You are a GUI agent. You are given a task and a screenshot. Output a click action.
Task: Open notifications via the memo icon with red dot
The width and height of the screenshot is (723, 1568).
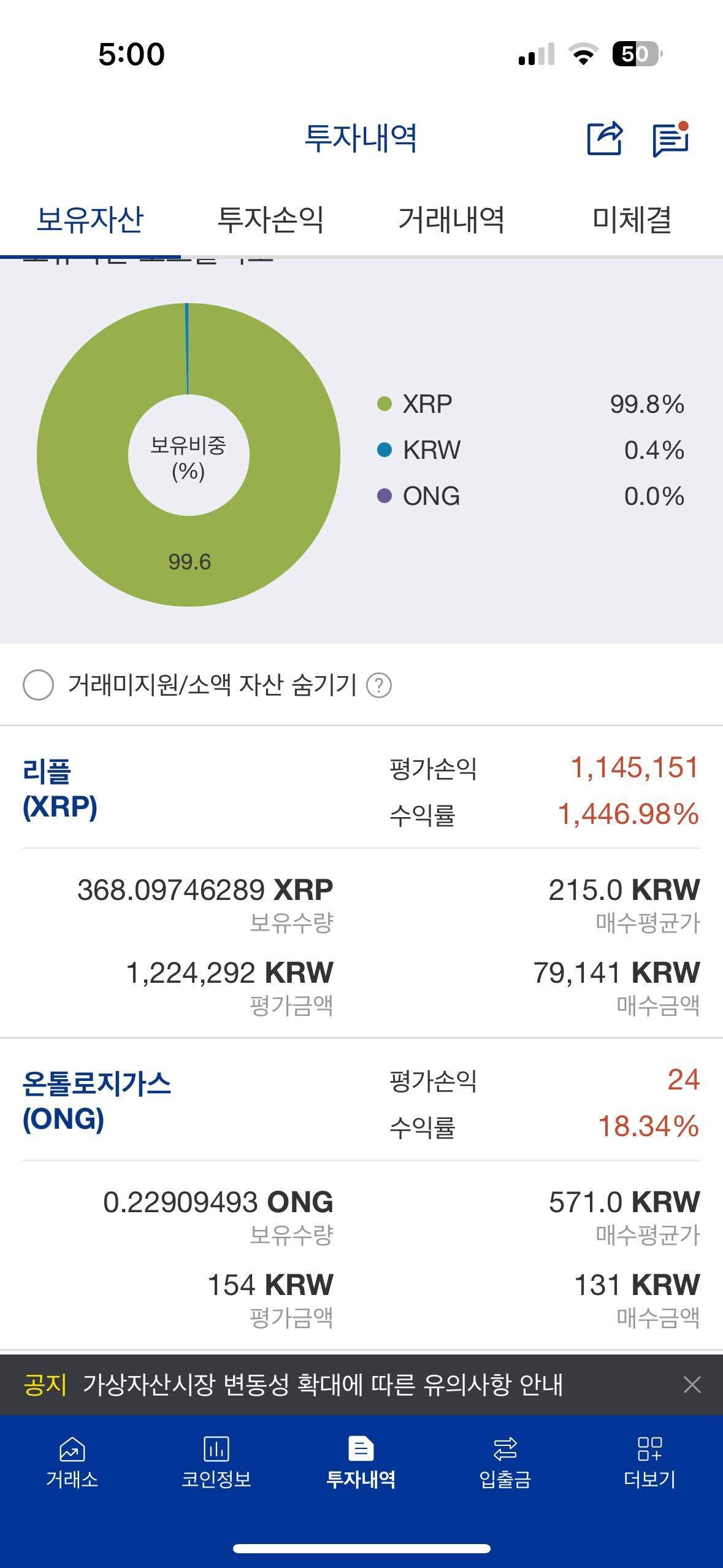[671, 140]
